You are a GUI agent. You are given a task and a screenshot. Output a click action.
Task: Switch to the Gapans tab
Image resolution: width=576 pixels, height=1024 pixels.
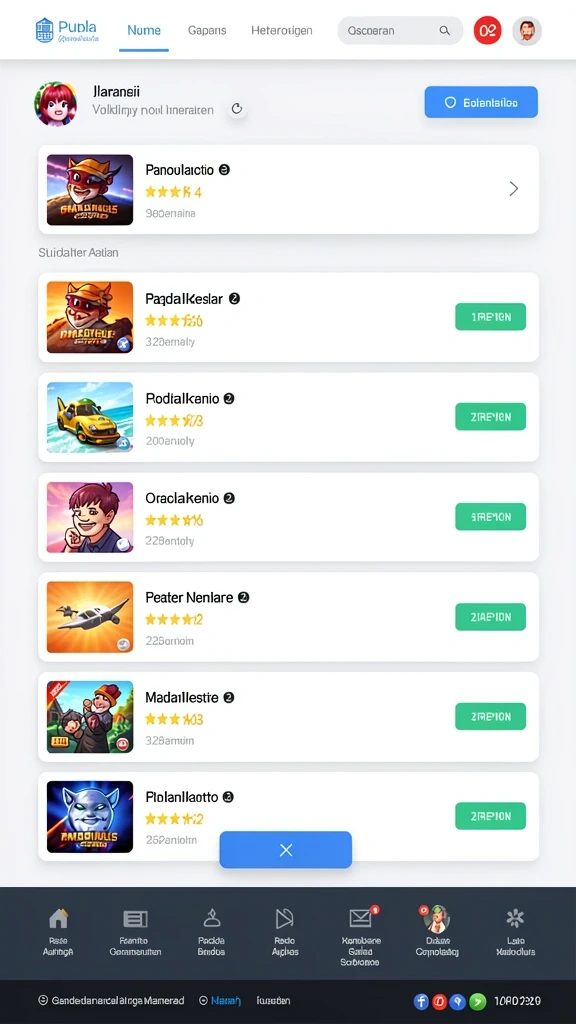[207, 31]
